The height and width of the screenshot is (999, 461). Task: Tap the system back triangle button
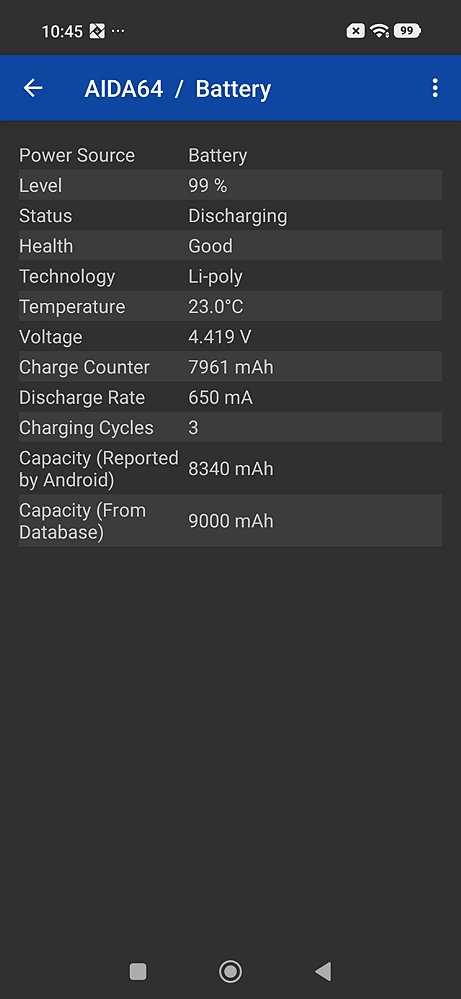click(323, 972)
